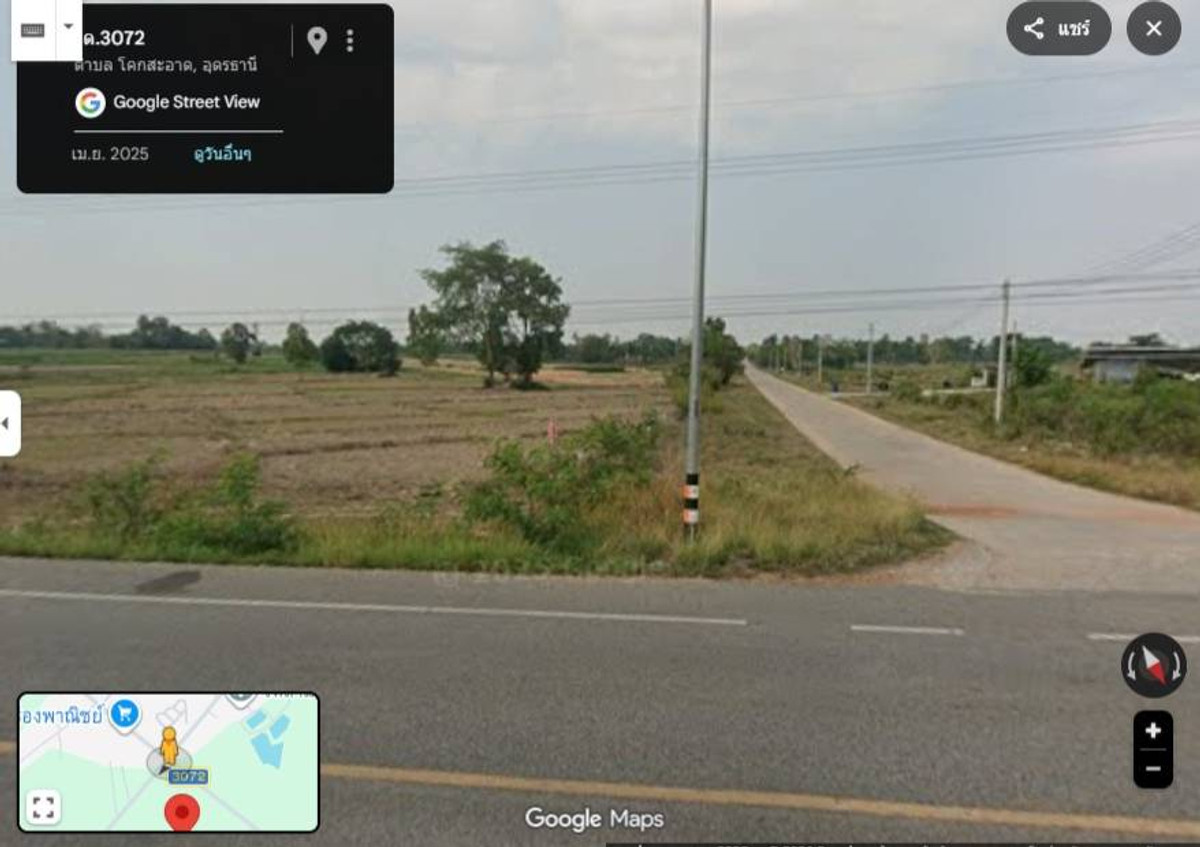
Task: Tap the compass to reset orientation
Action: 1153,665
